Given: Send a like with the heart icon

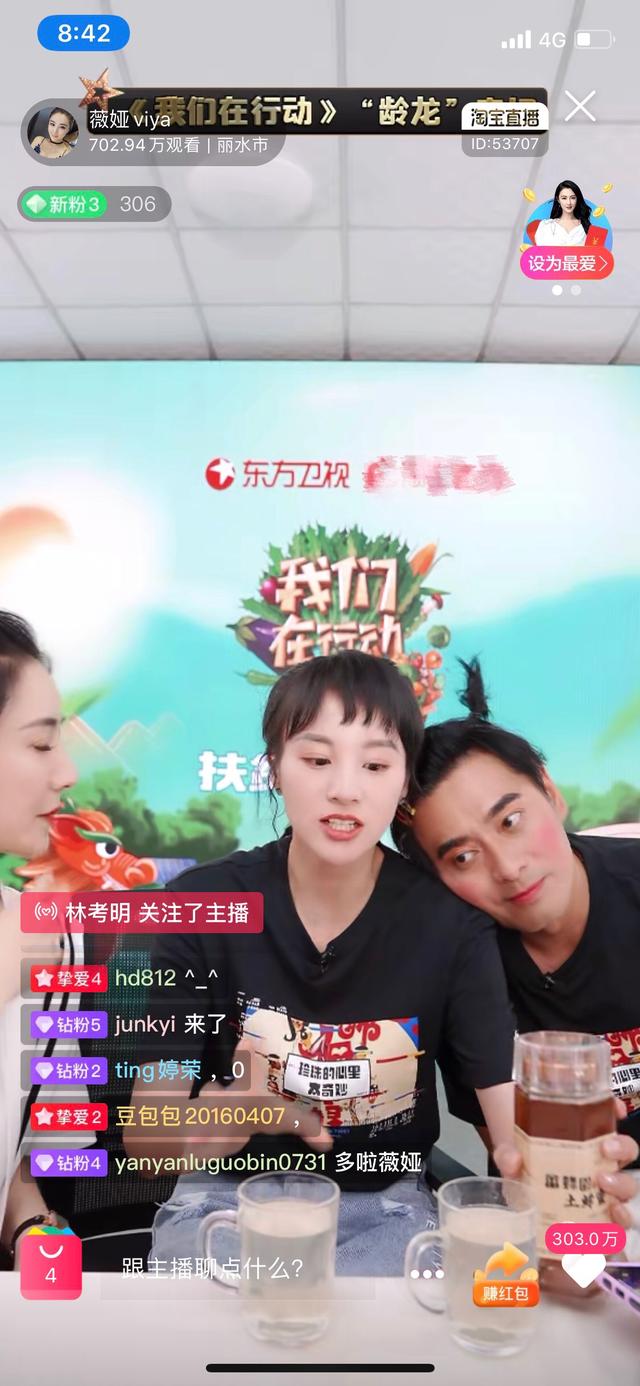Looking at the screenshot, I should point(583,1270).
